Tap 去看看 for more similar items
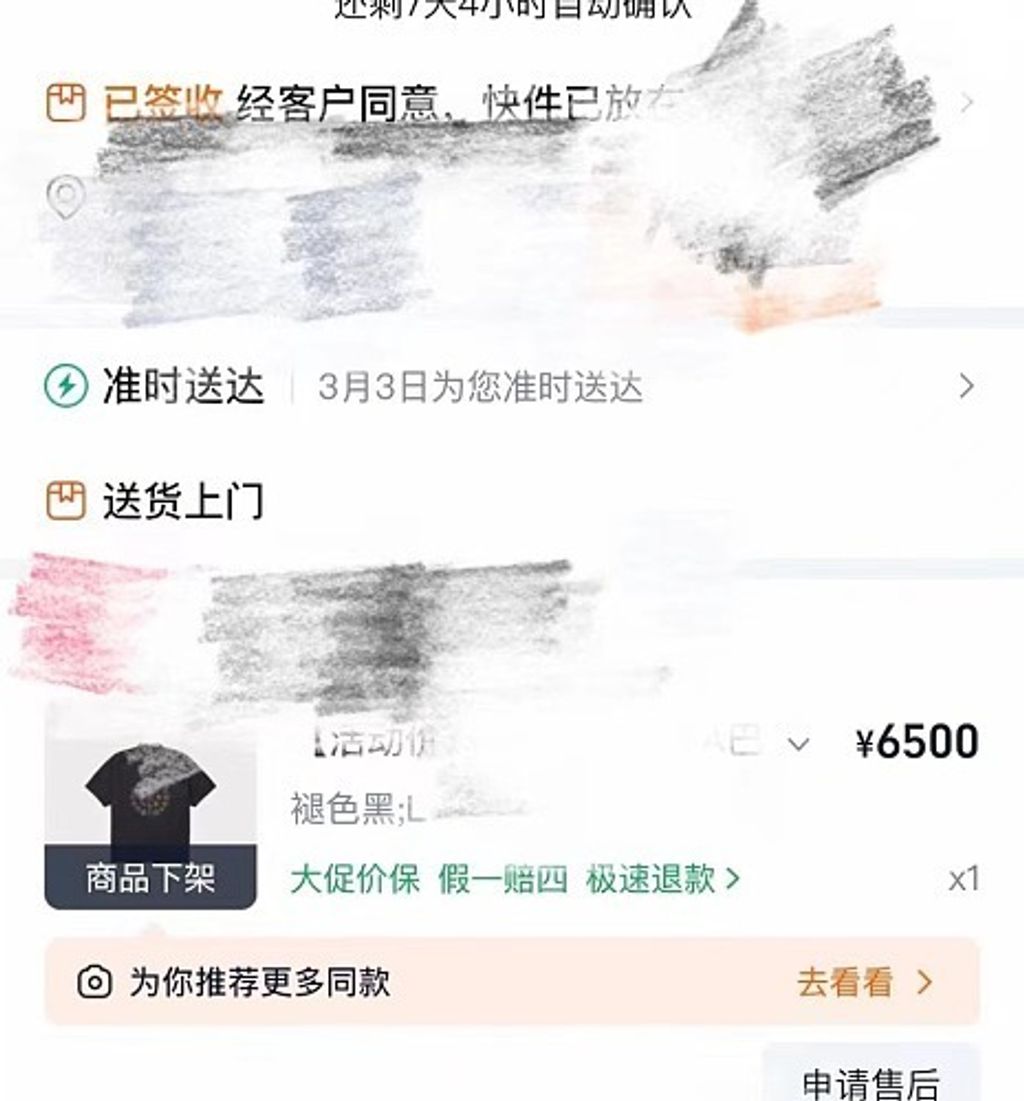The image size is (1024, 1101). [x=864, y=982]
